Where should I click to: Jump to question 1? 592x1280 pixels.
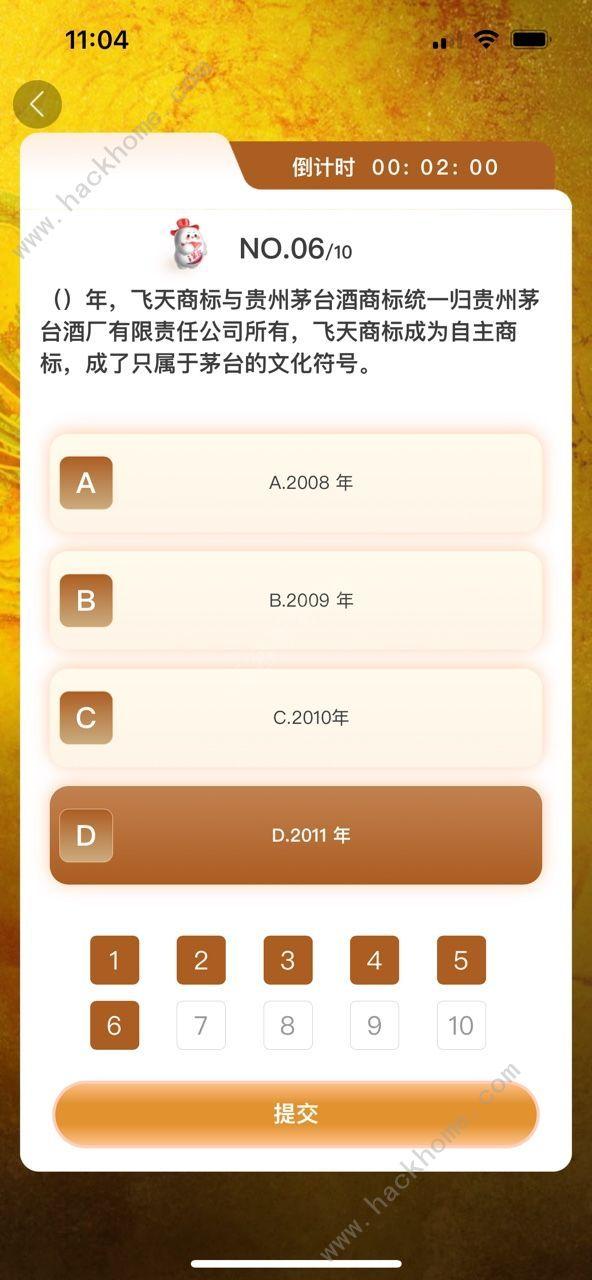(x=114, y=961)
